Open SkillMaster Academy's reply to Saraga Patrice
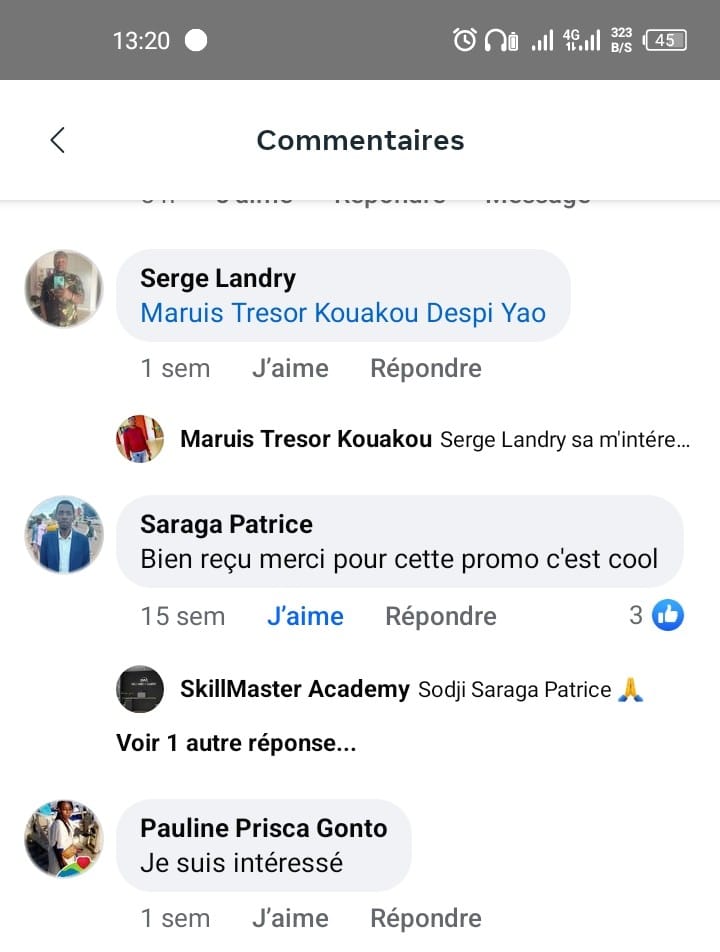720x952 pixels. tap(411, 689)
